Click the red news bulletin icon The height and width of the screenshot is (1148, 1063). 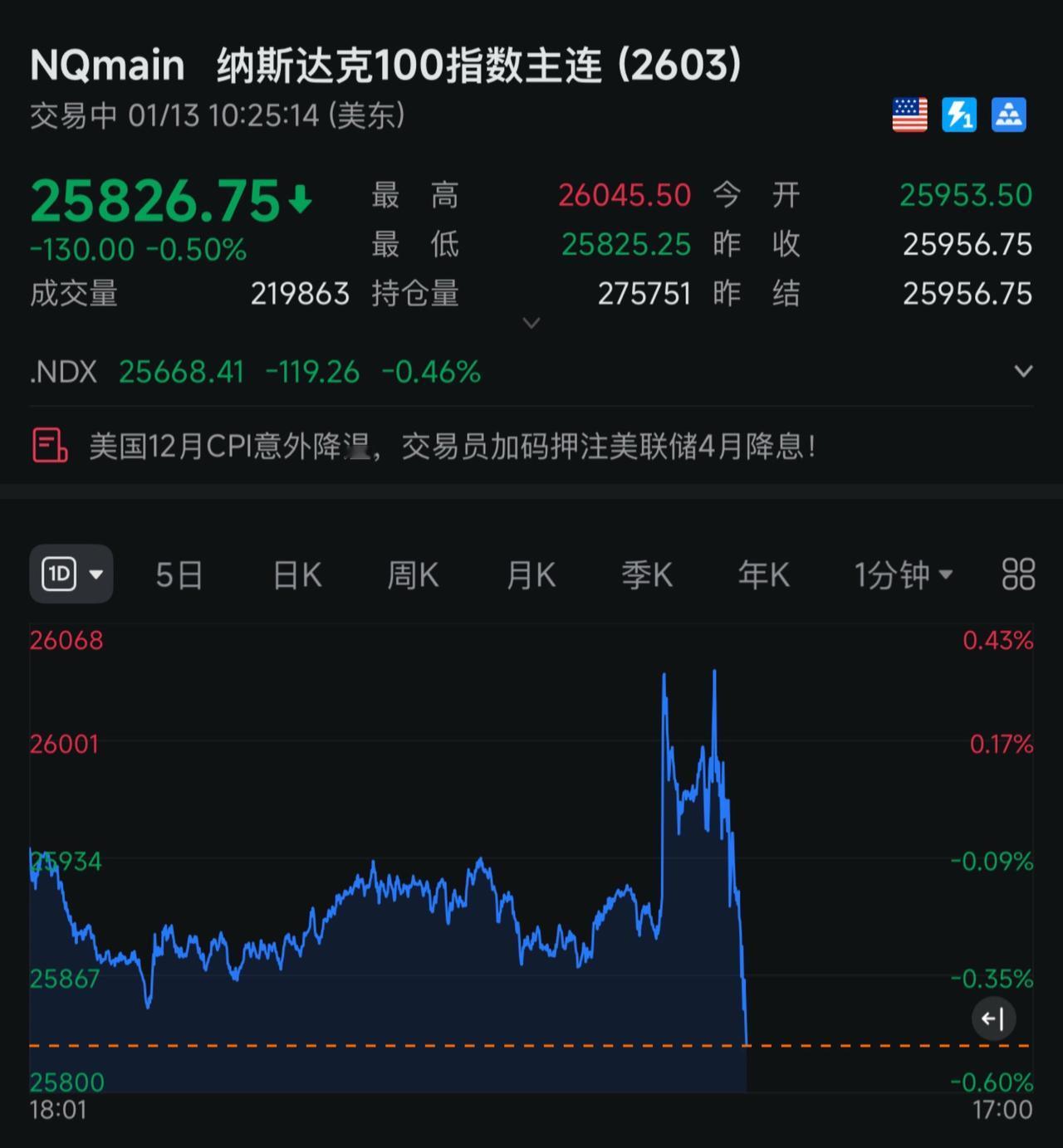(x=50, y=446)
